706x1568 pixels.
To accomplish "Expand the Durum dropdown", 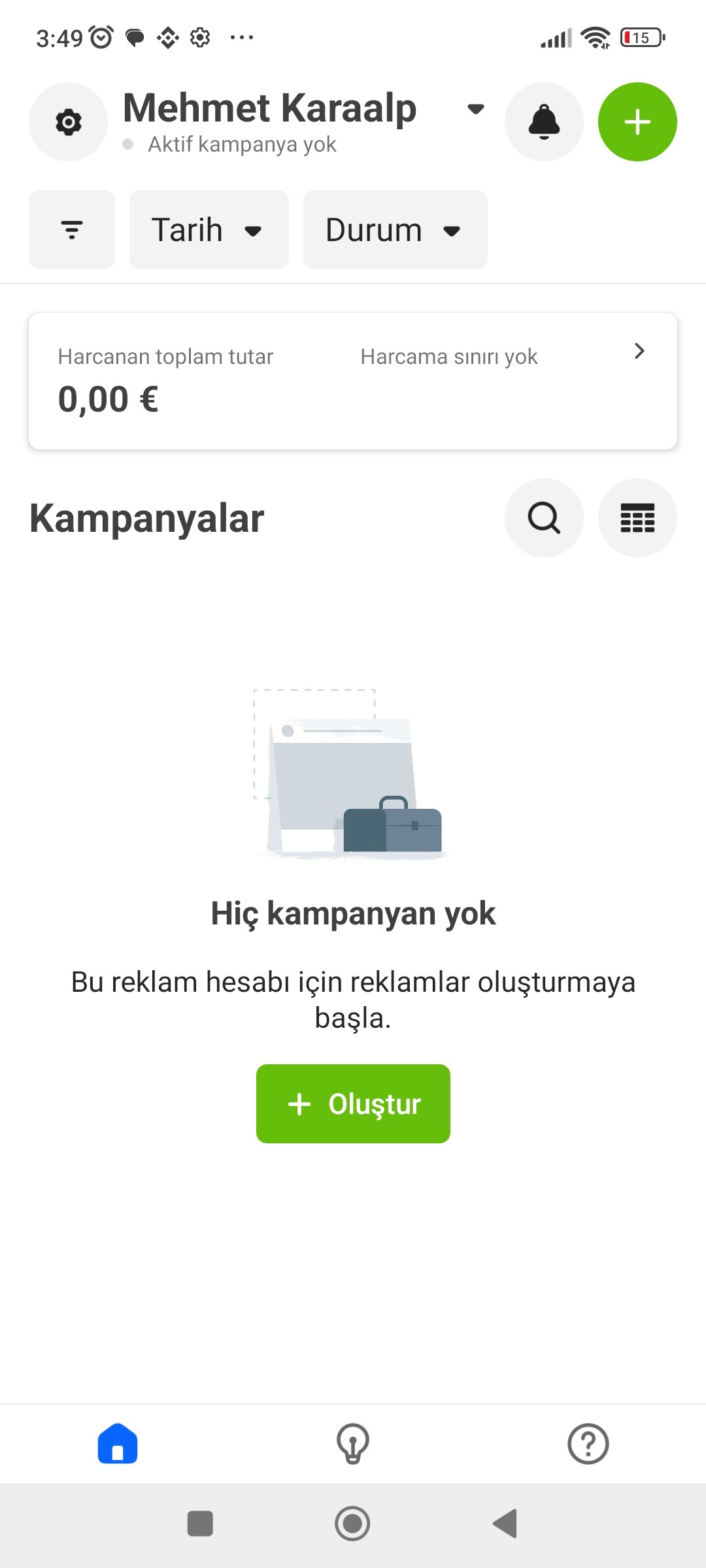I will pyautogui.click(x=395, y=230).
